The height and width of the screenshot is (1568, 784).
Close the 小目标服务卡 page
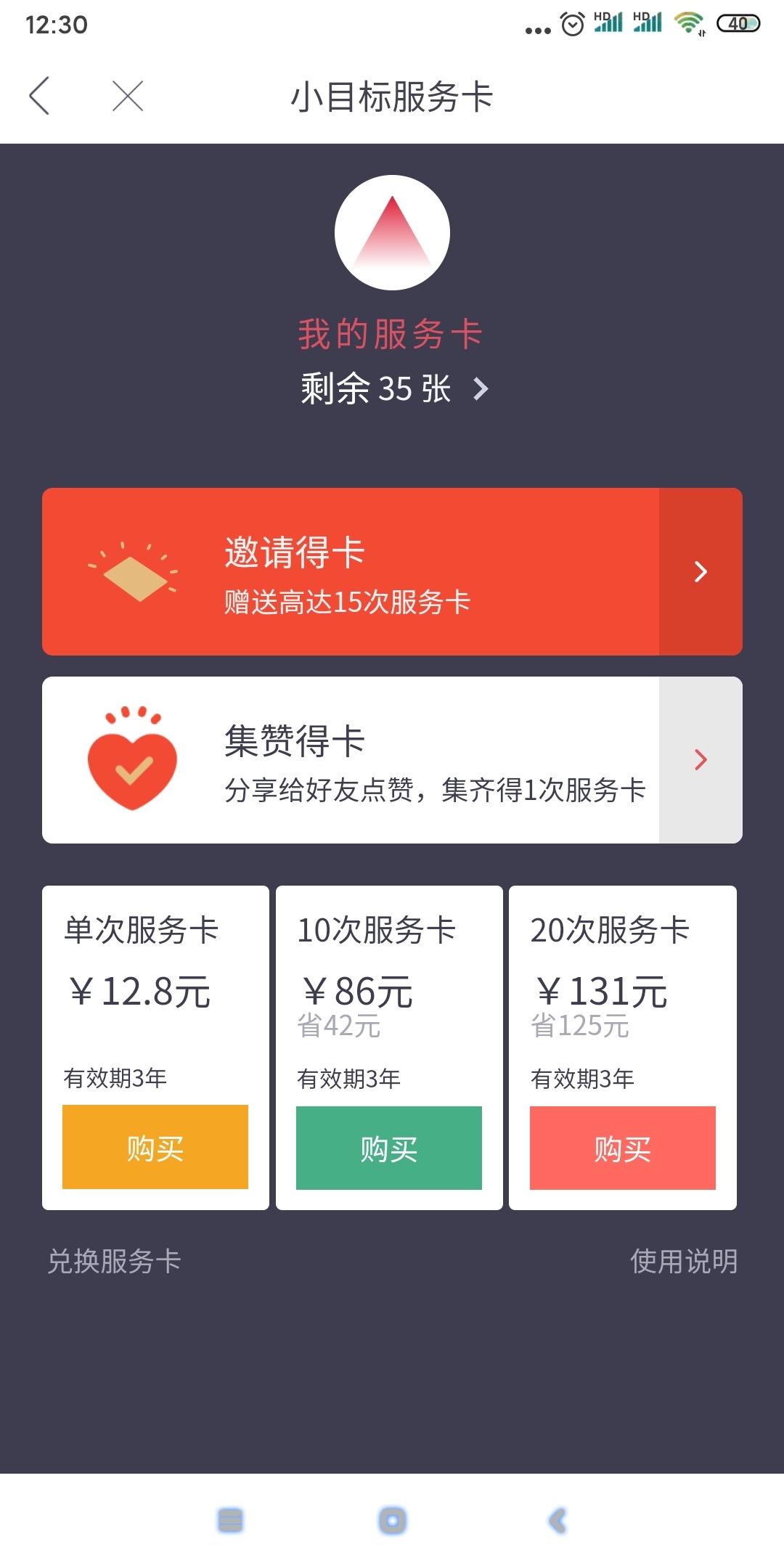pos(128,96)
